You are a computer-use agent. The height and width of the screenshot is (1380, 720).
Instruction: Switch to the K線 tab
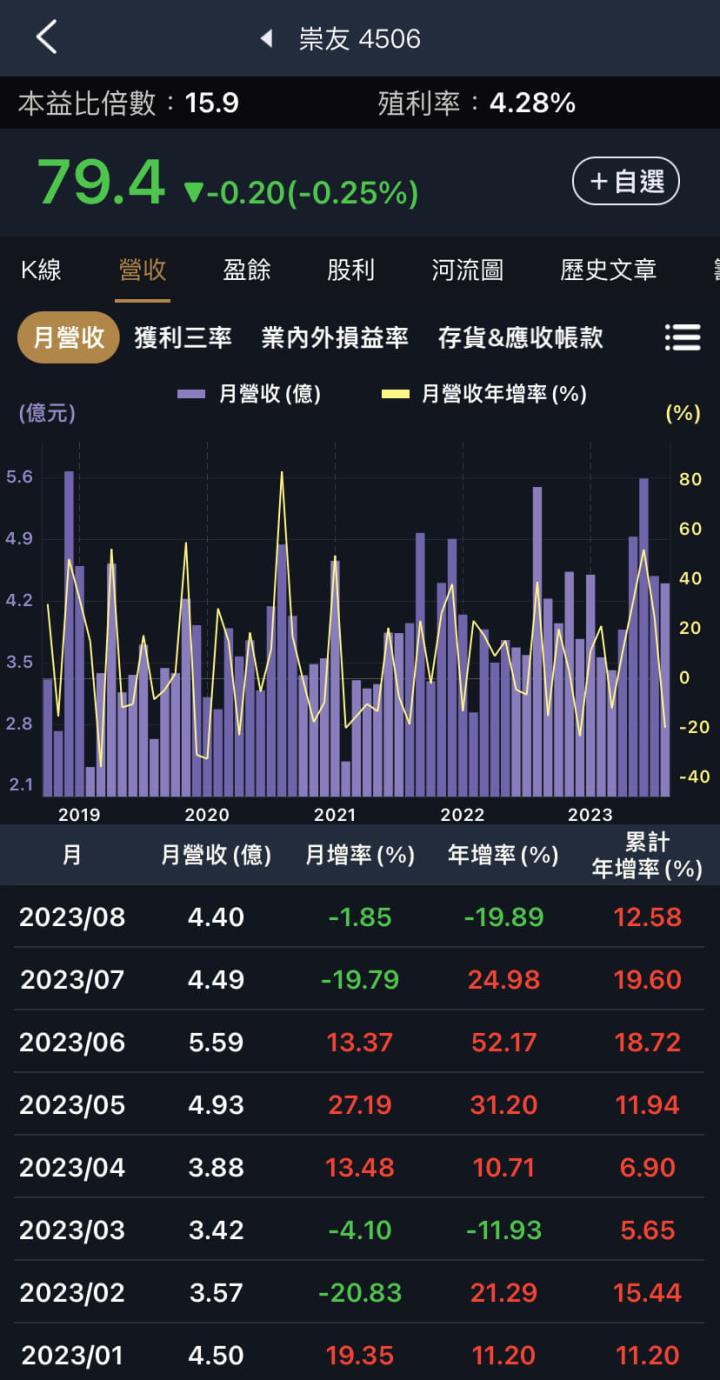pos(42,270)
